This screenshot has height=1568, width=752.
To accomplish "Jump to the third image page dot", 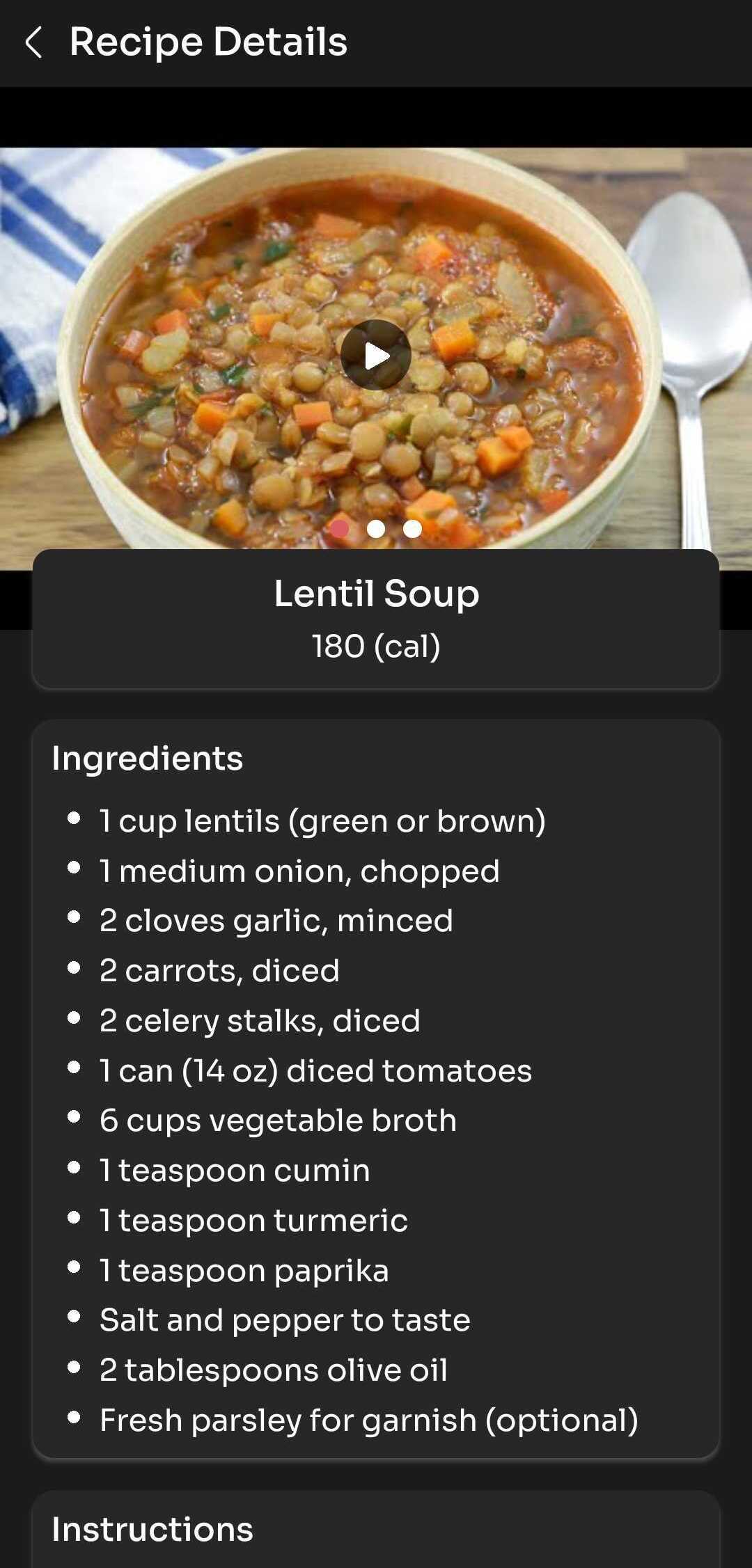I will tap(412, 529).
